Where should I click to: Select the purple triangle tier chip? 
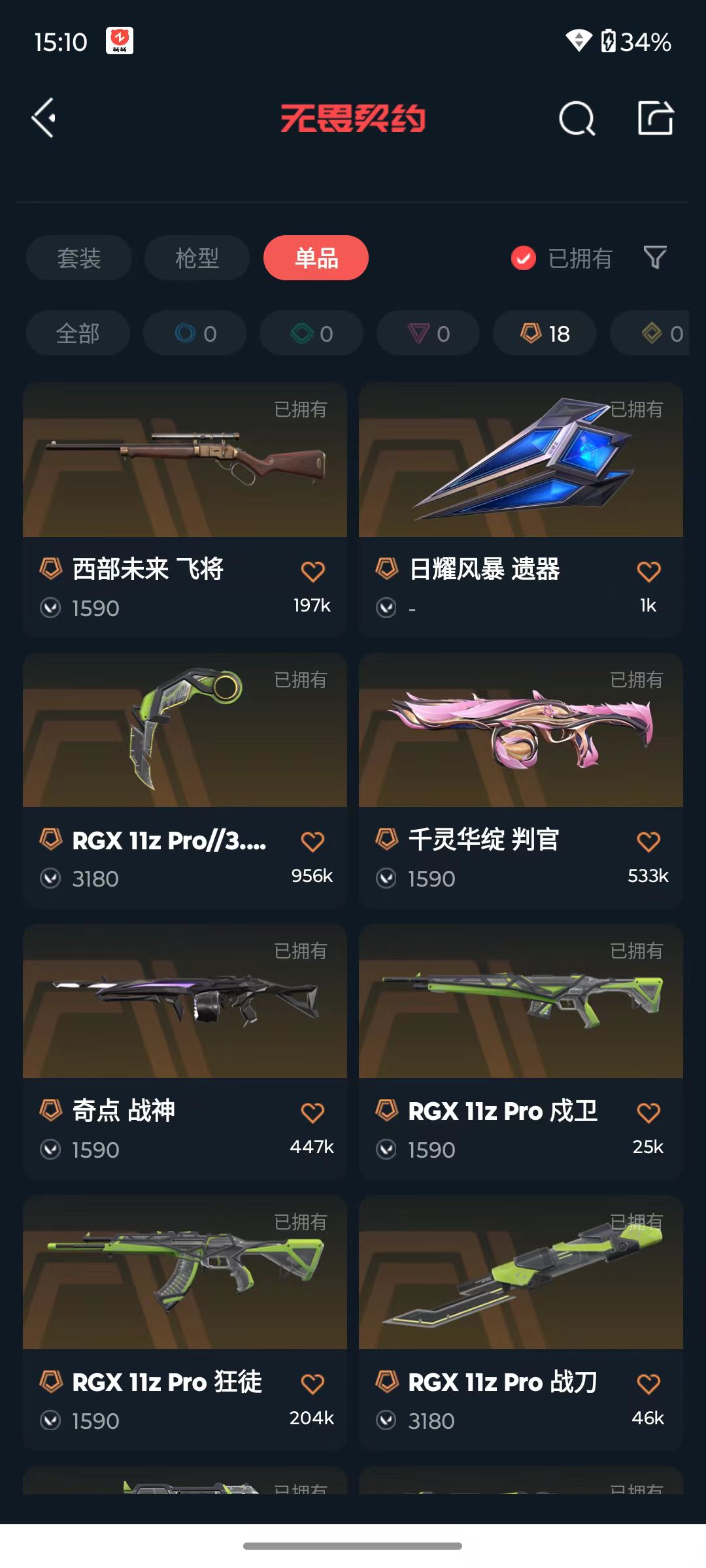pyautogui.click(x=428, y=333)
